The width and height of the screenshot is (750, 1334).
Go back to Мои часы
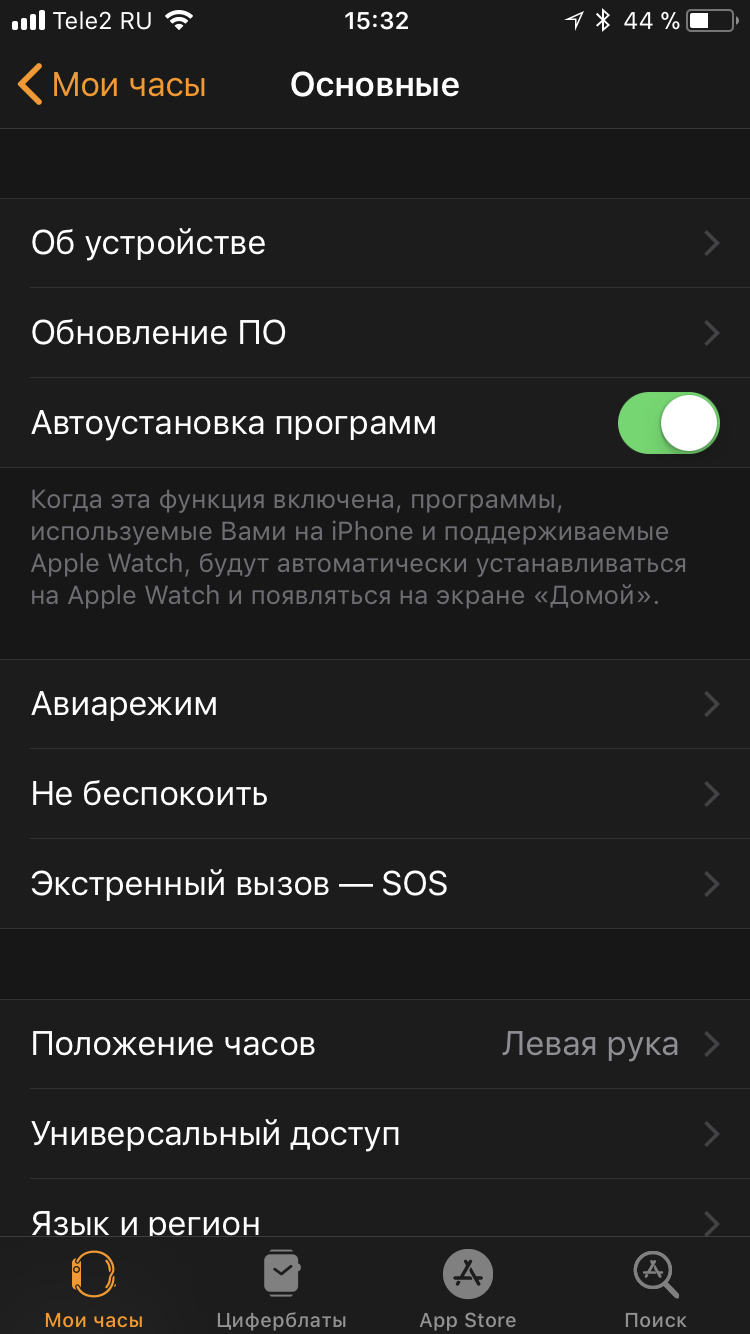coord(112,85)
